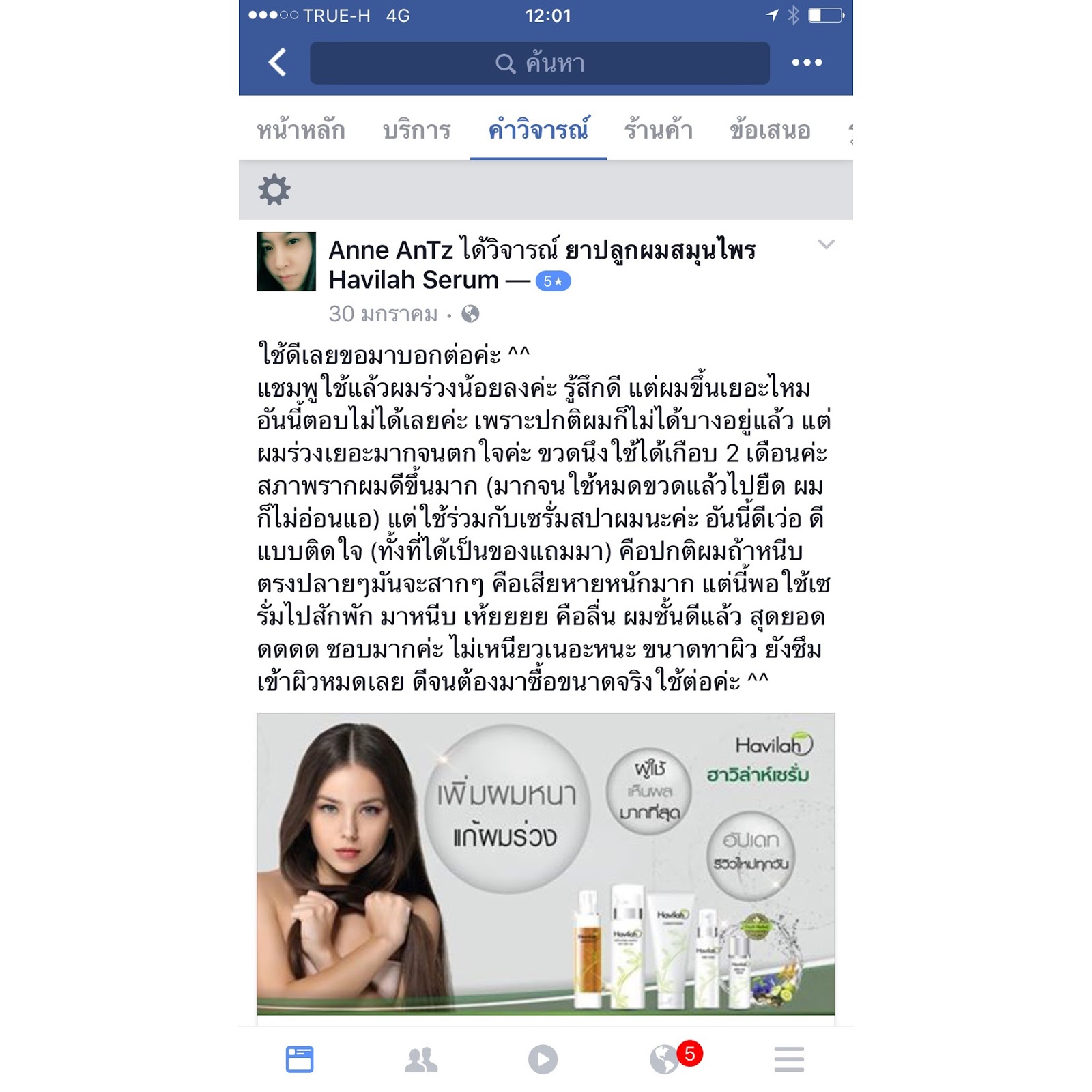
Task: Open the Havilah Serum banner image
Action: point(545,863)
